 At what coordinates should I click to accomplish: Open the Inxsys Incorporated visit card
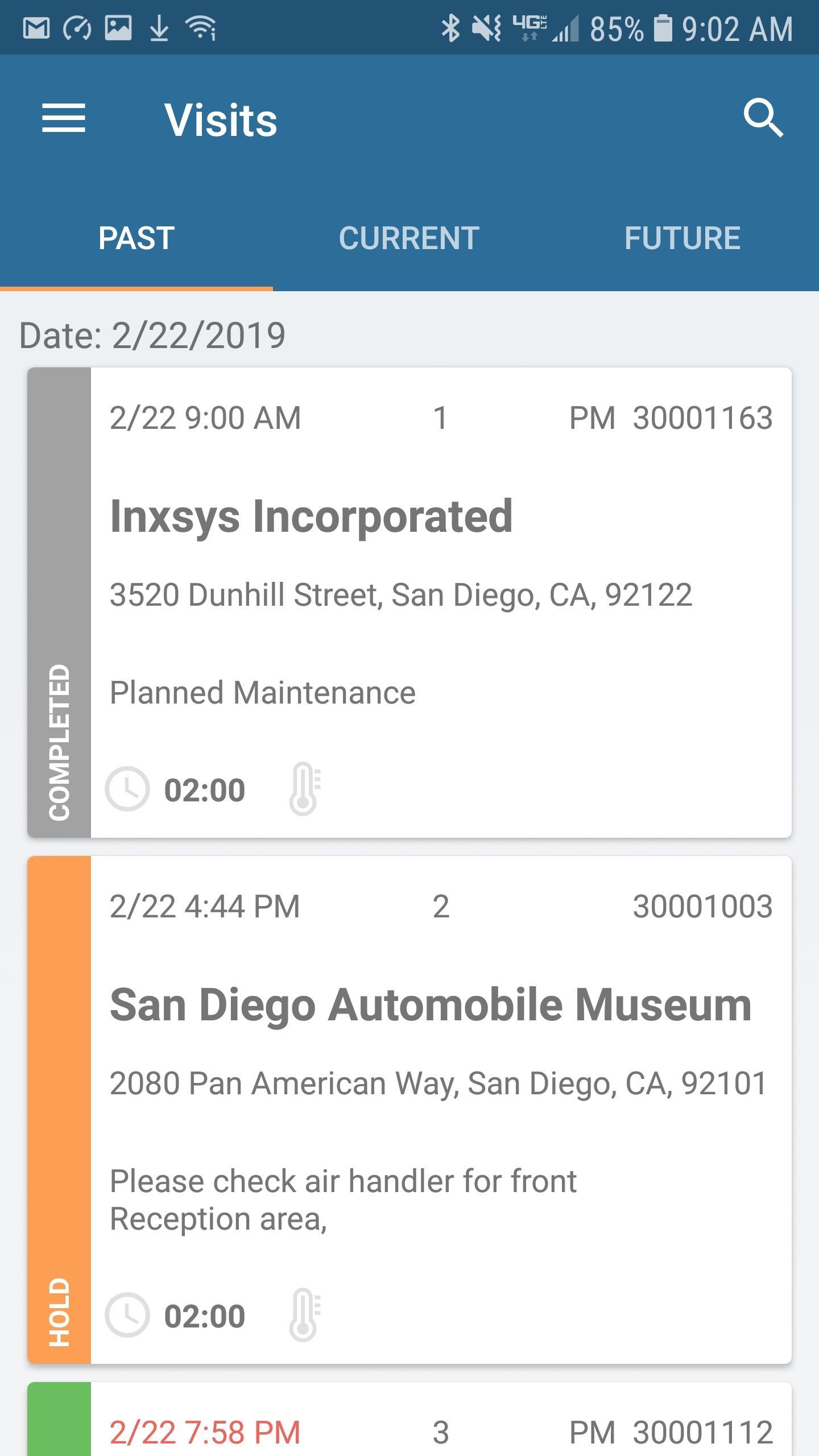click(x=409, y=602)
